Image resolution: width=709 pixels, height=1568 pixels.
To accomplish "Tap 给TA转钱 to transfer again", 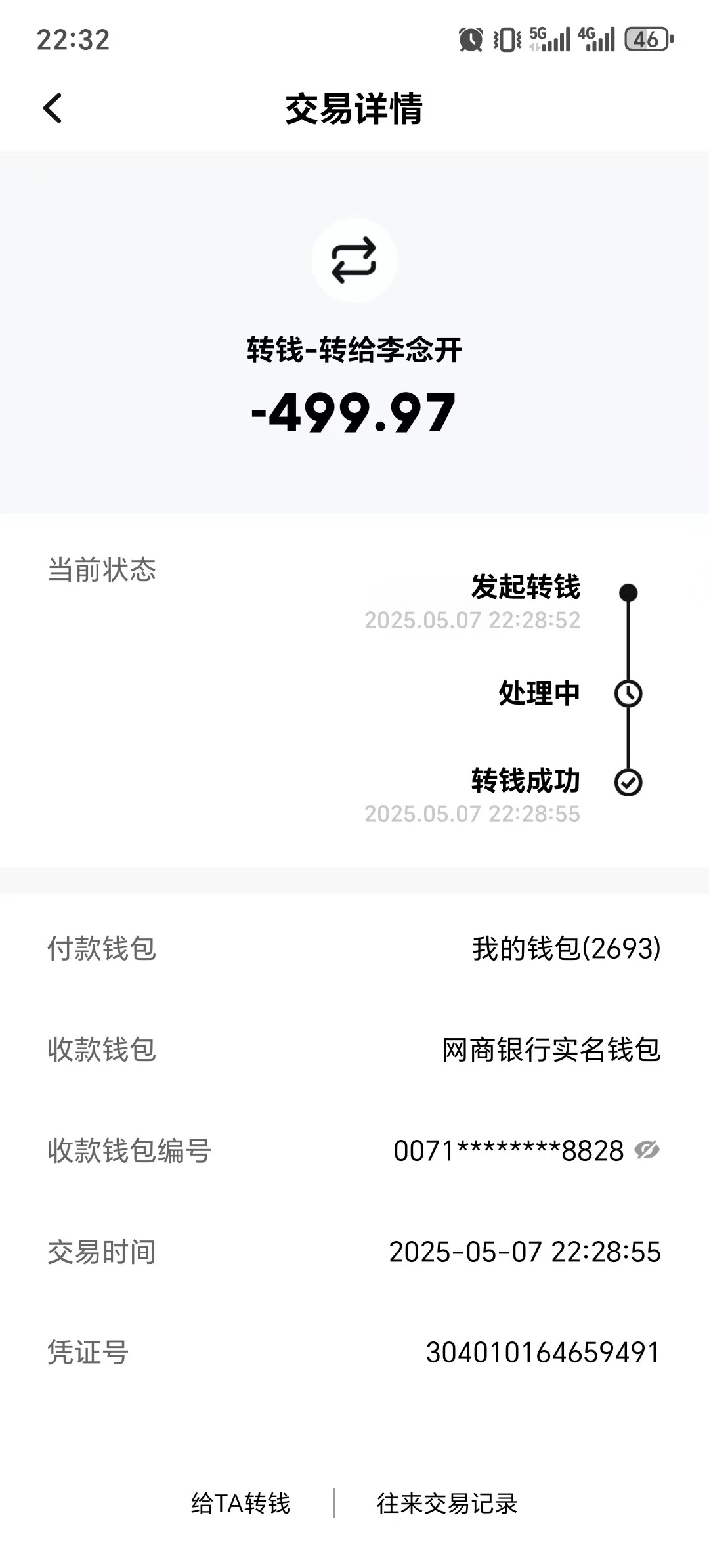I will (240, 1503).
